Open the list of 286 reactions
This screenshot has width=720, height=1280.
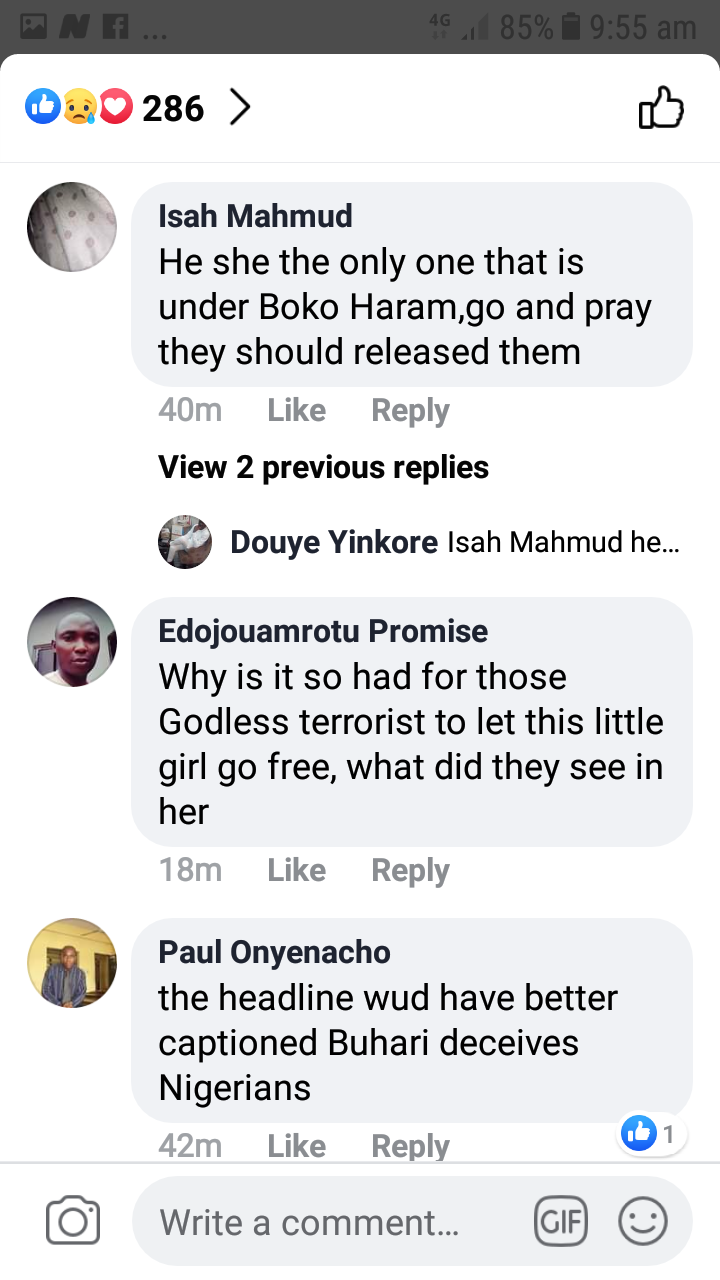pyautogui.click(x=140, y=108)
